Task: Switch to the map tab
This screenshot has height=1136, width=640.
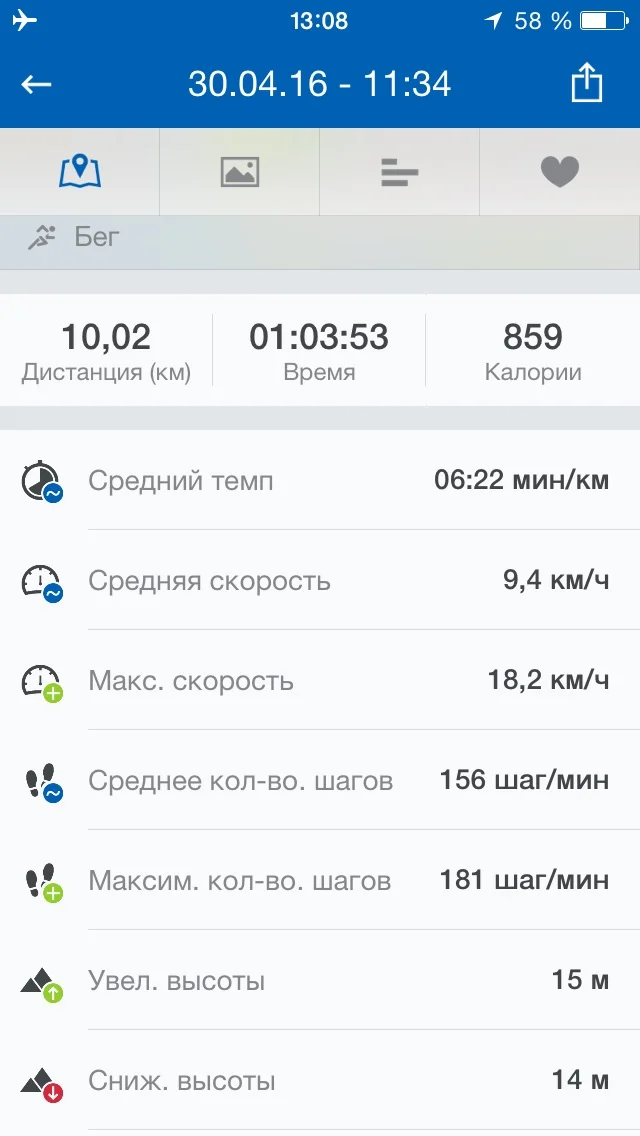Action: [80, 172]
